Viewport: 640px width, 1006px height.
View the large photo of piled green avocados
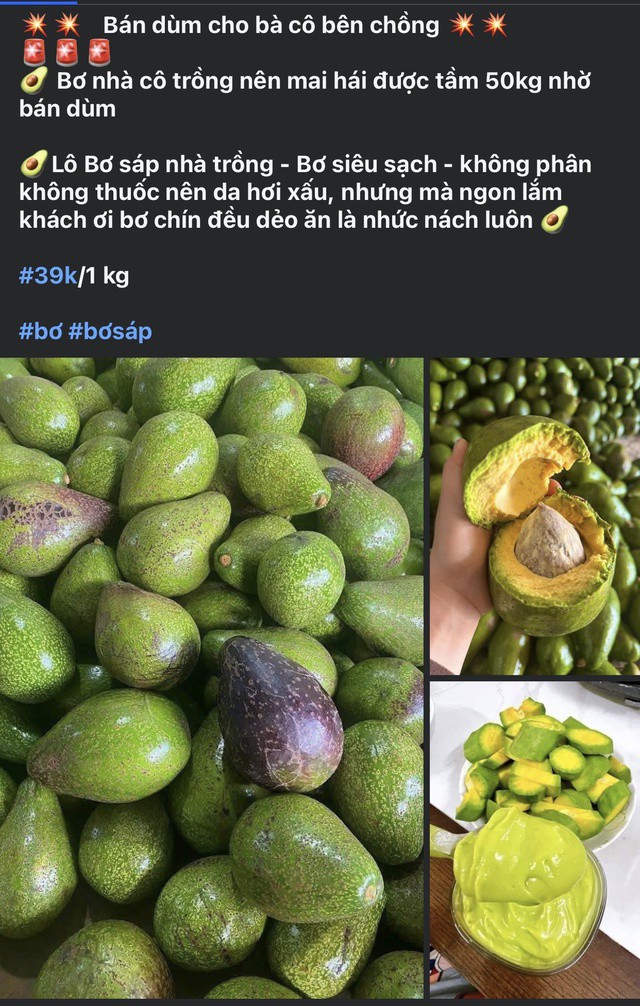(x=212, y=678)
